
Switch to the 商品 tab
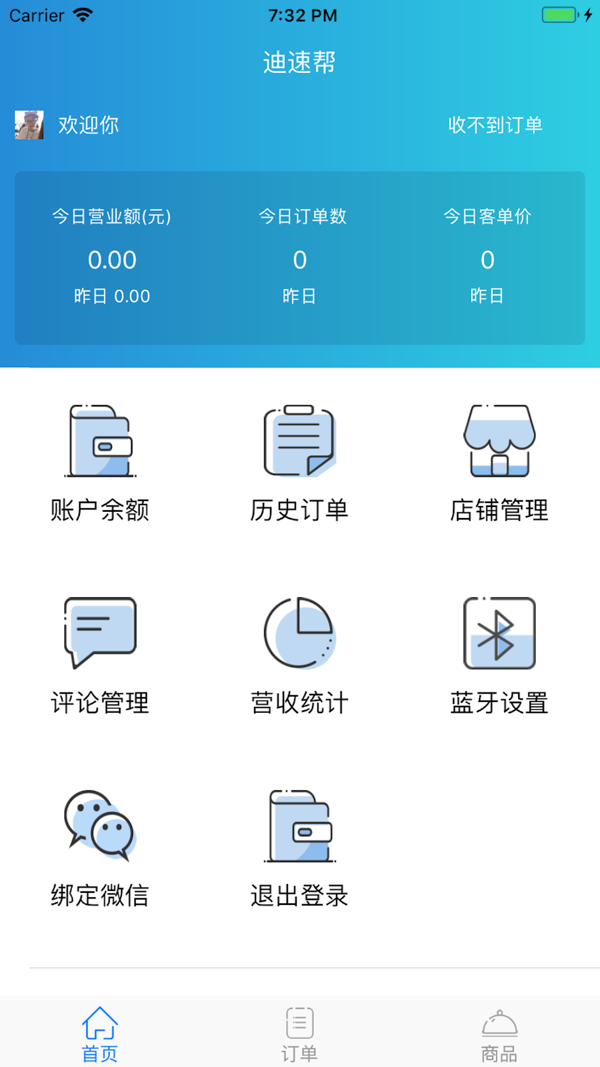(x=499, y=1034)
